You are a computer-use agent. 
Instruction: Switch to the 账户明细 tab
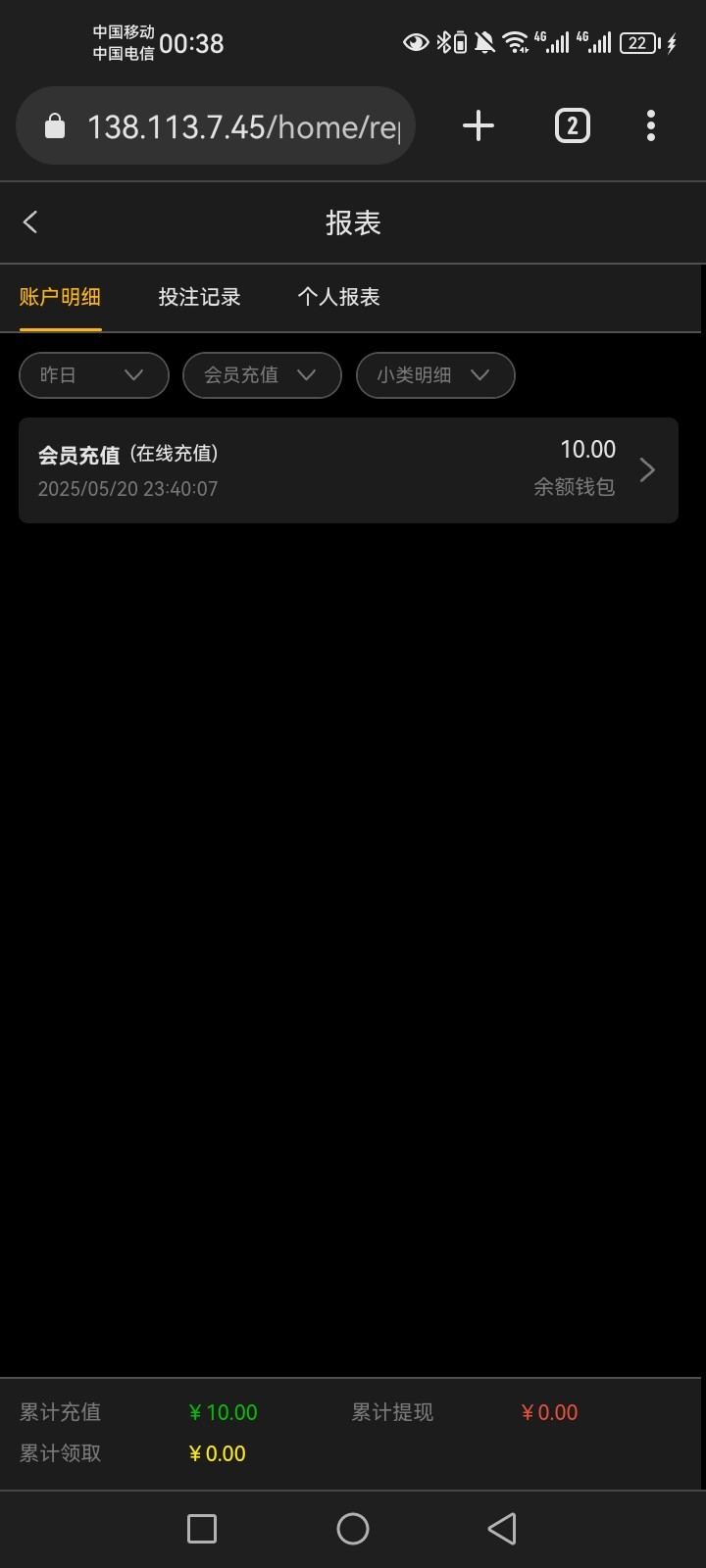[x=60, y=297]
